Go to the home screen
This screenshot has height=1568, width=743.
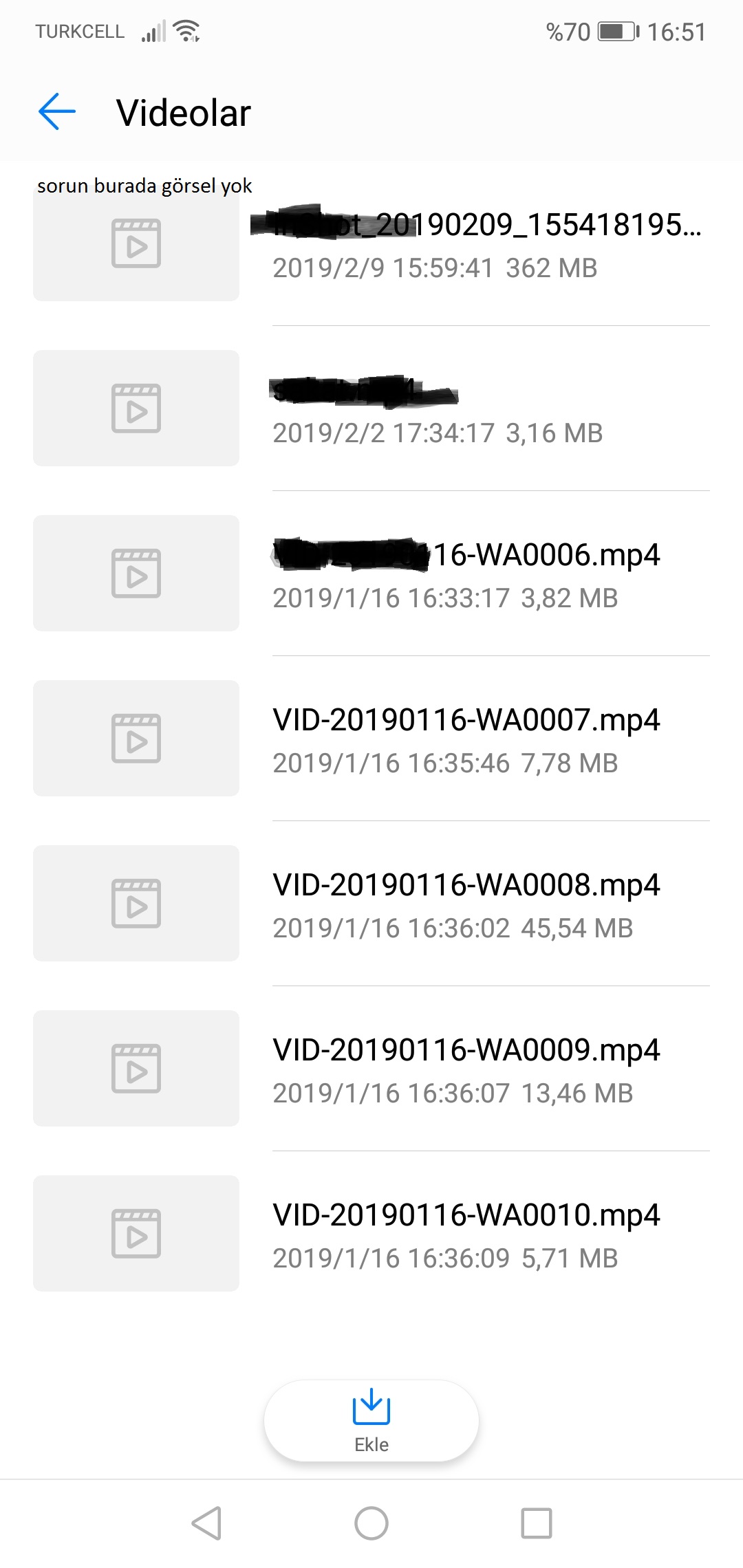(x=371, y=1523)
